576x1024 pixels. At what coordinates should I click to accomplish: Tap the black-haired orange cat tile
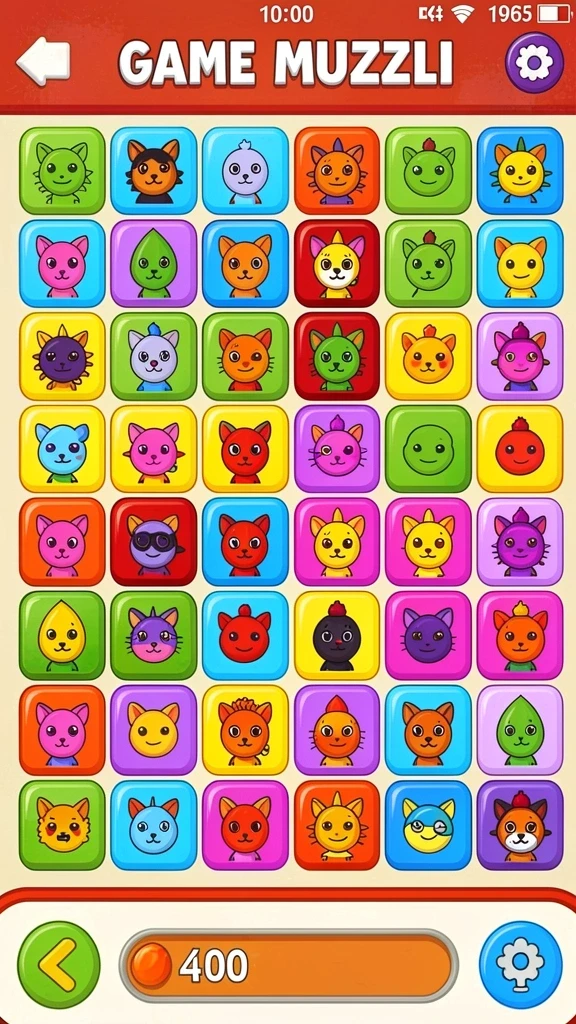(x=153, y=170)
